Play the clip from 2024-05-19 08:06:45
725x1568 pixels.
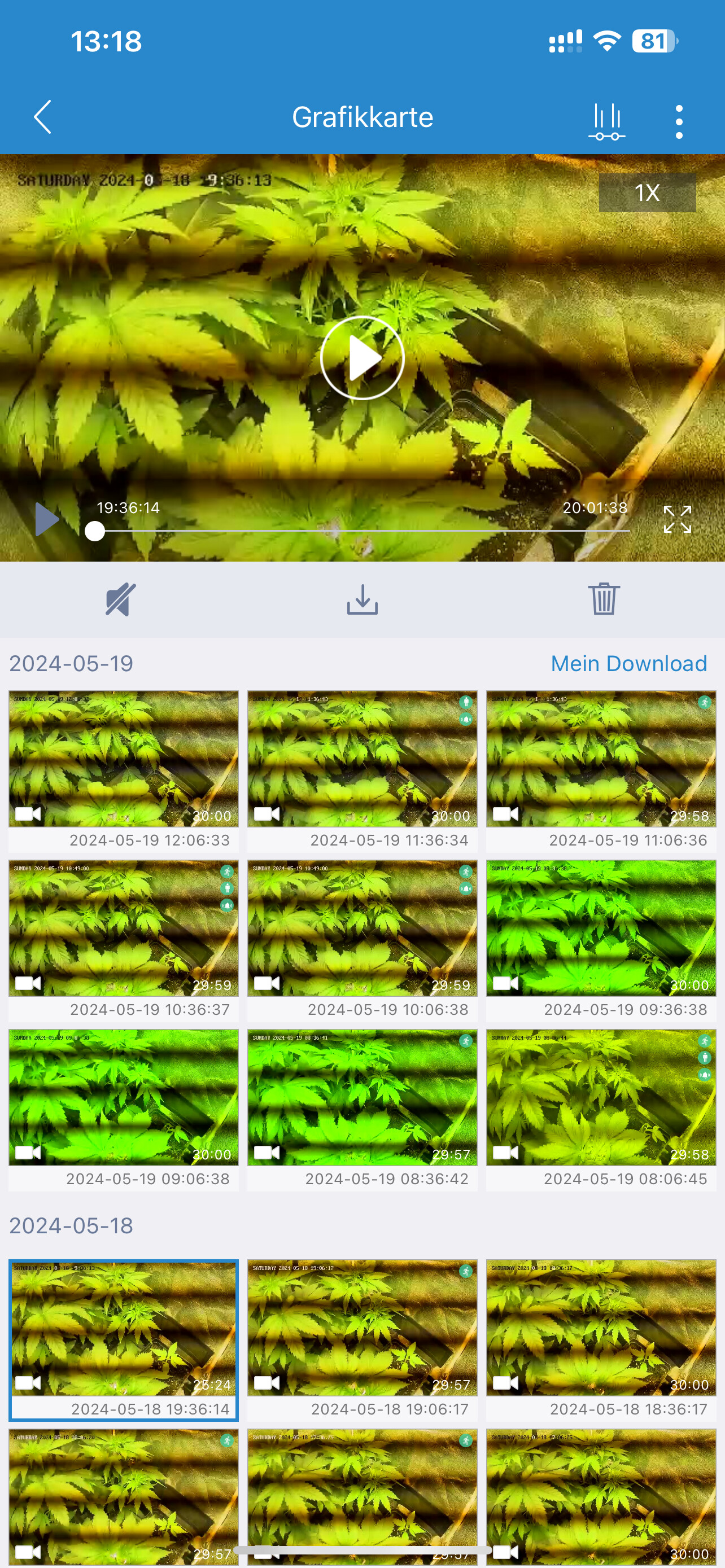coord(601,1097)
